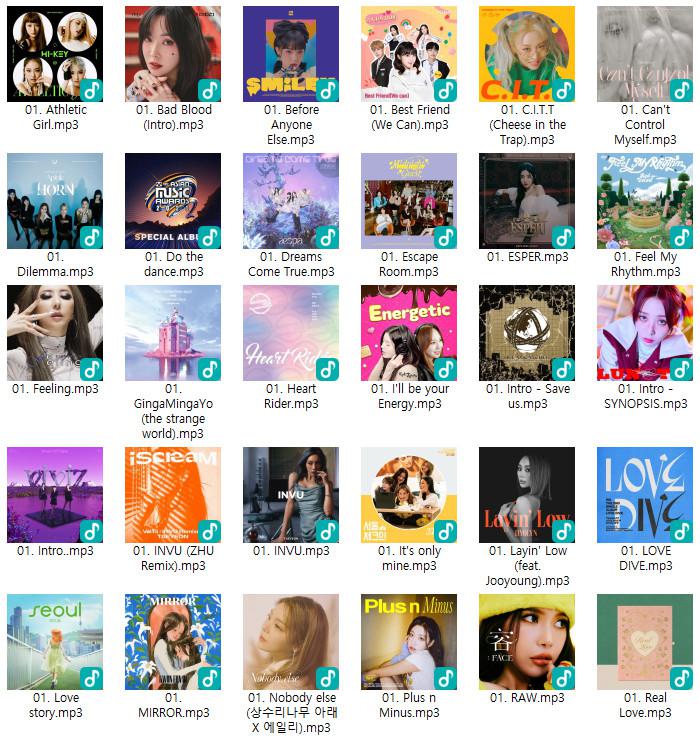Open 01. I'll be your Energy.mp3
The width and height of the screenshot is (700, 739).
point(409,333)
